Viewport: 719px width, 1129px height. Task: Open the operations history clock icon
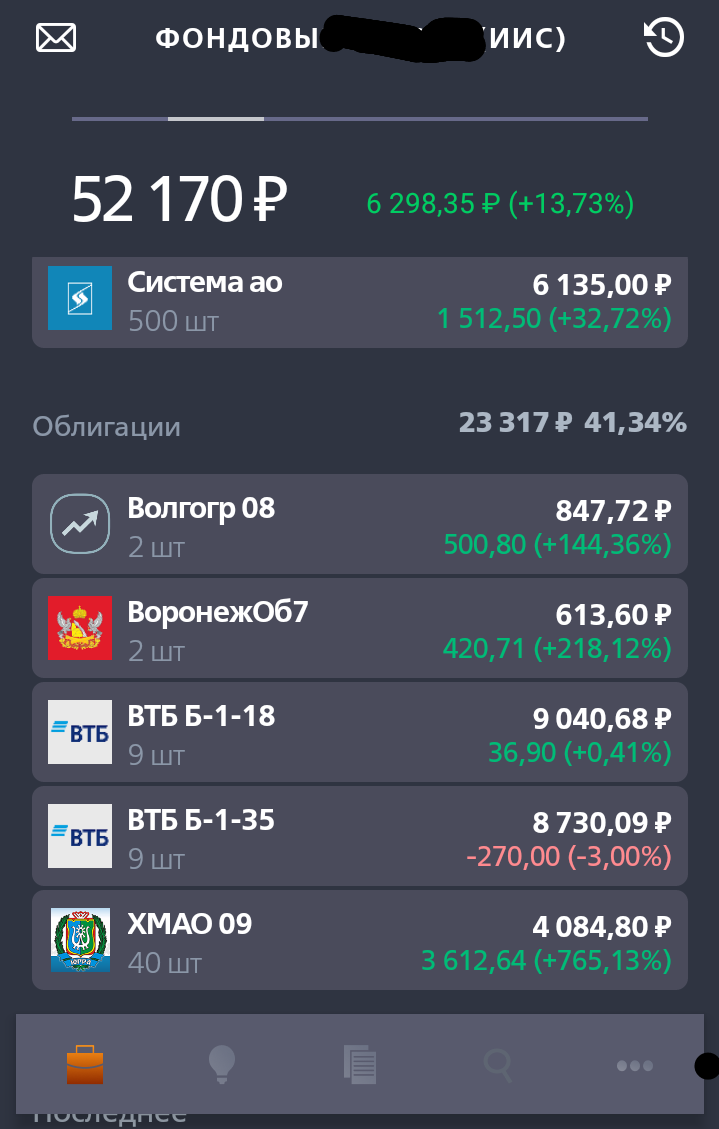(663, 38)
